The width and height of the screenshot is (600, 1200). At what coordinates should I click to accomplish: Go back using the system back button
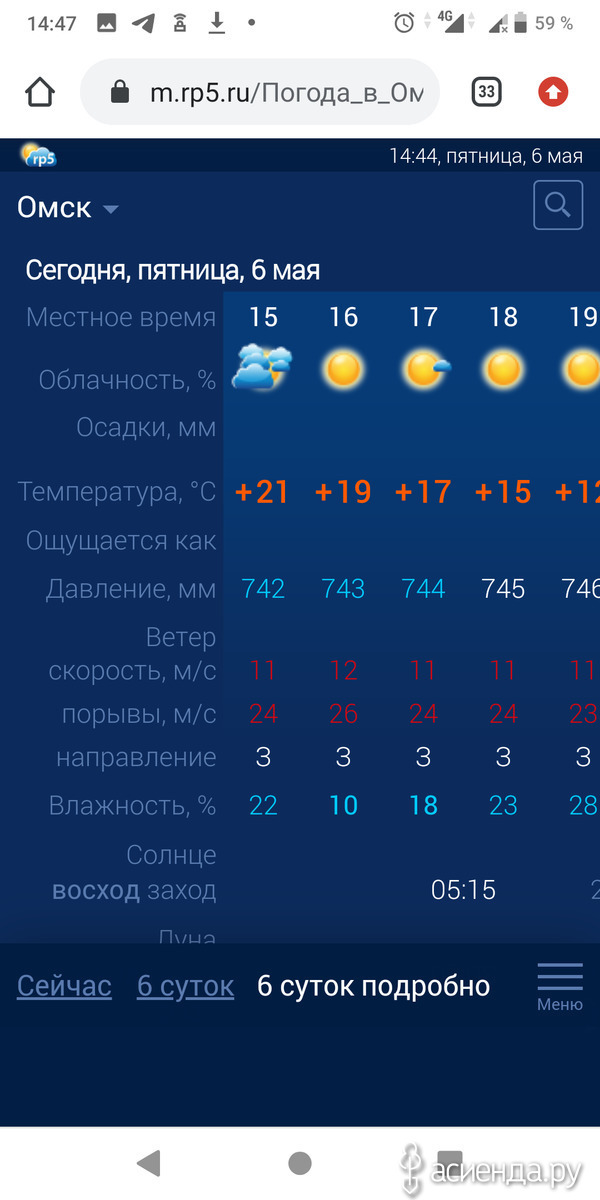149,1162
